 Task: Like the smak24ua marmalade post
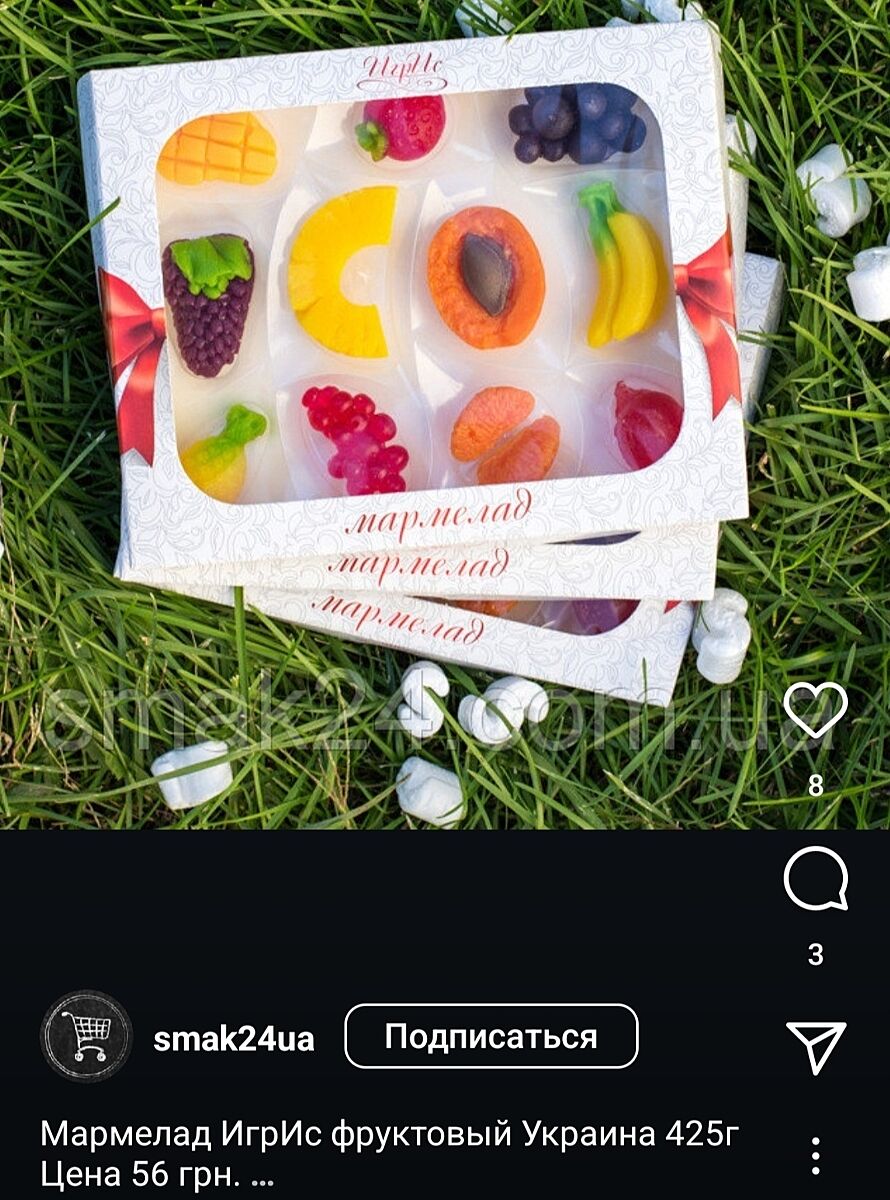coord(815,711)
